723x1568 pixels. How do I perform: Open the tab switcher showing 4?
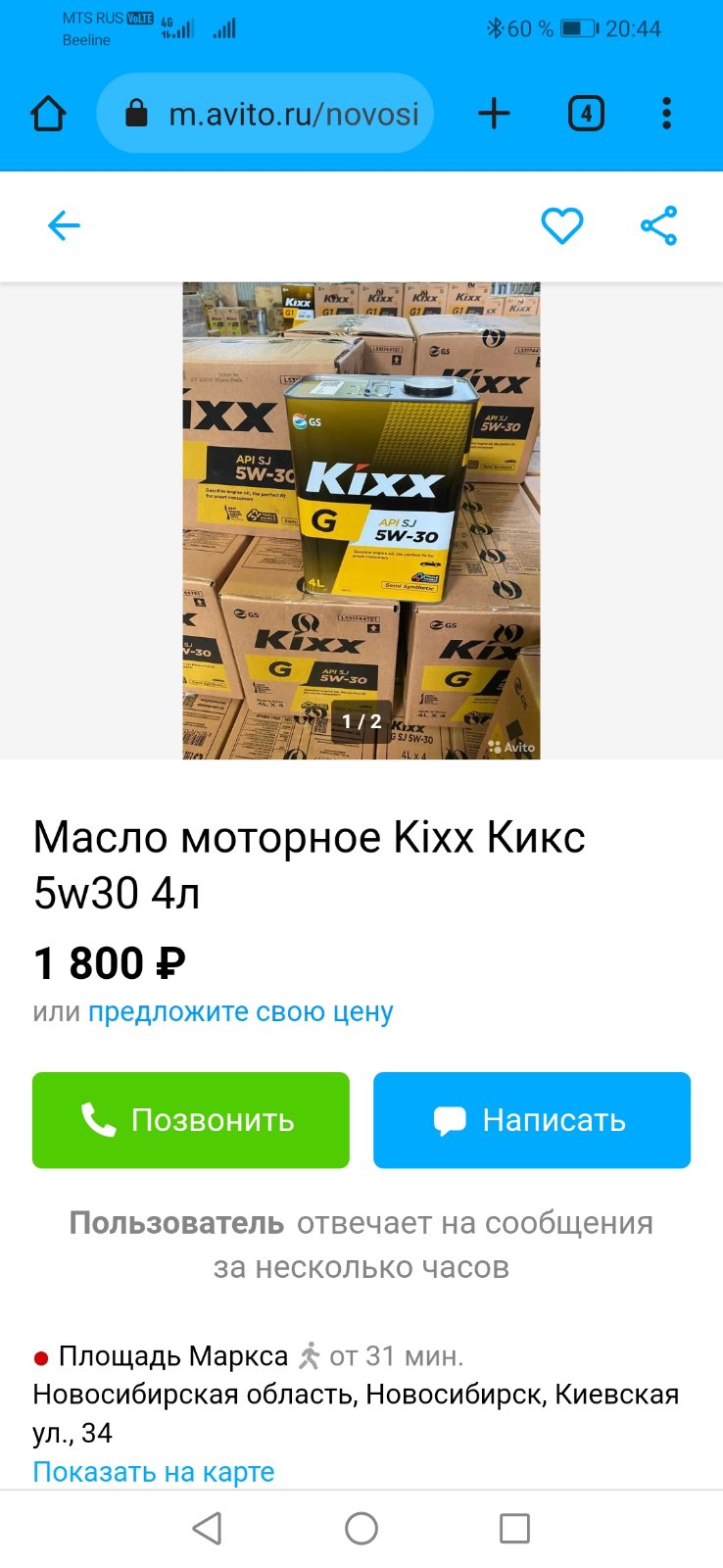tap(586, 114)
